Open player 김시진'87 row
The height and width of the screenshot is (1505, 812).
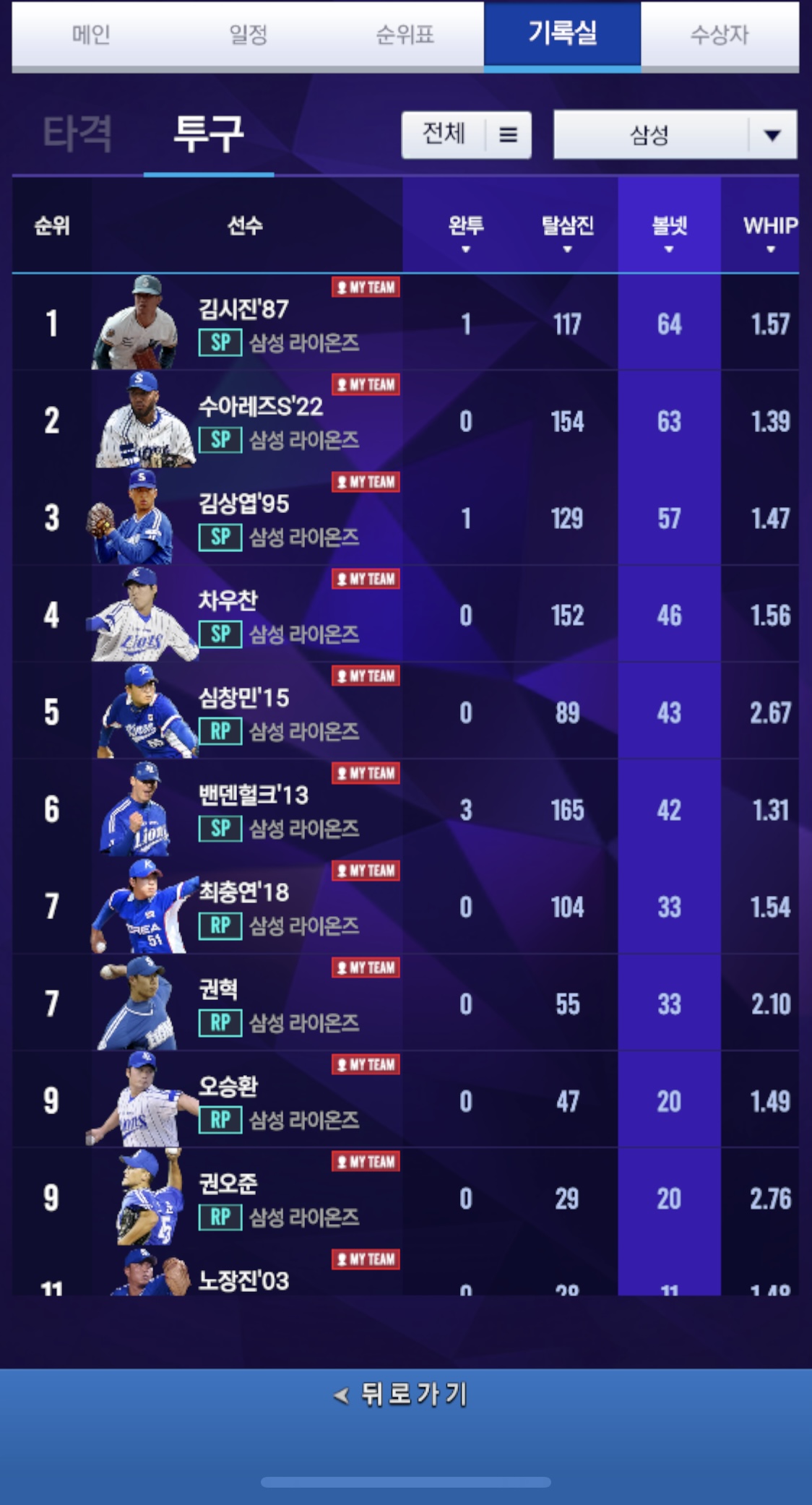(x=243, y=323)
